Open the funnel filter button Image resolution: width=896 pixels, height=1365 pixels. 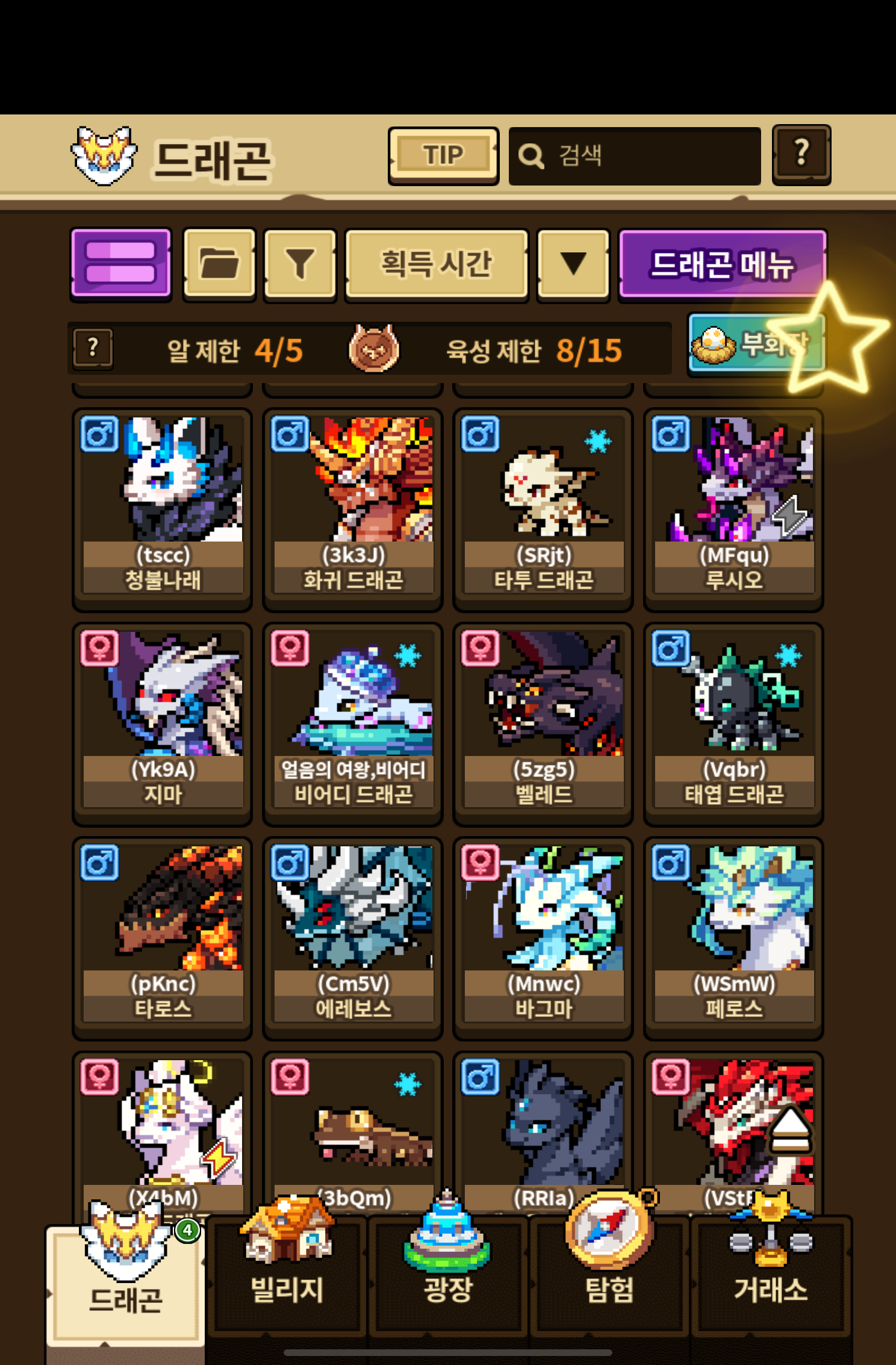300,263
